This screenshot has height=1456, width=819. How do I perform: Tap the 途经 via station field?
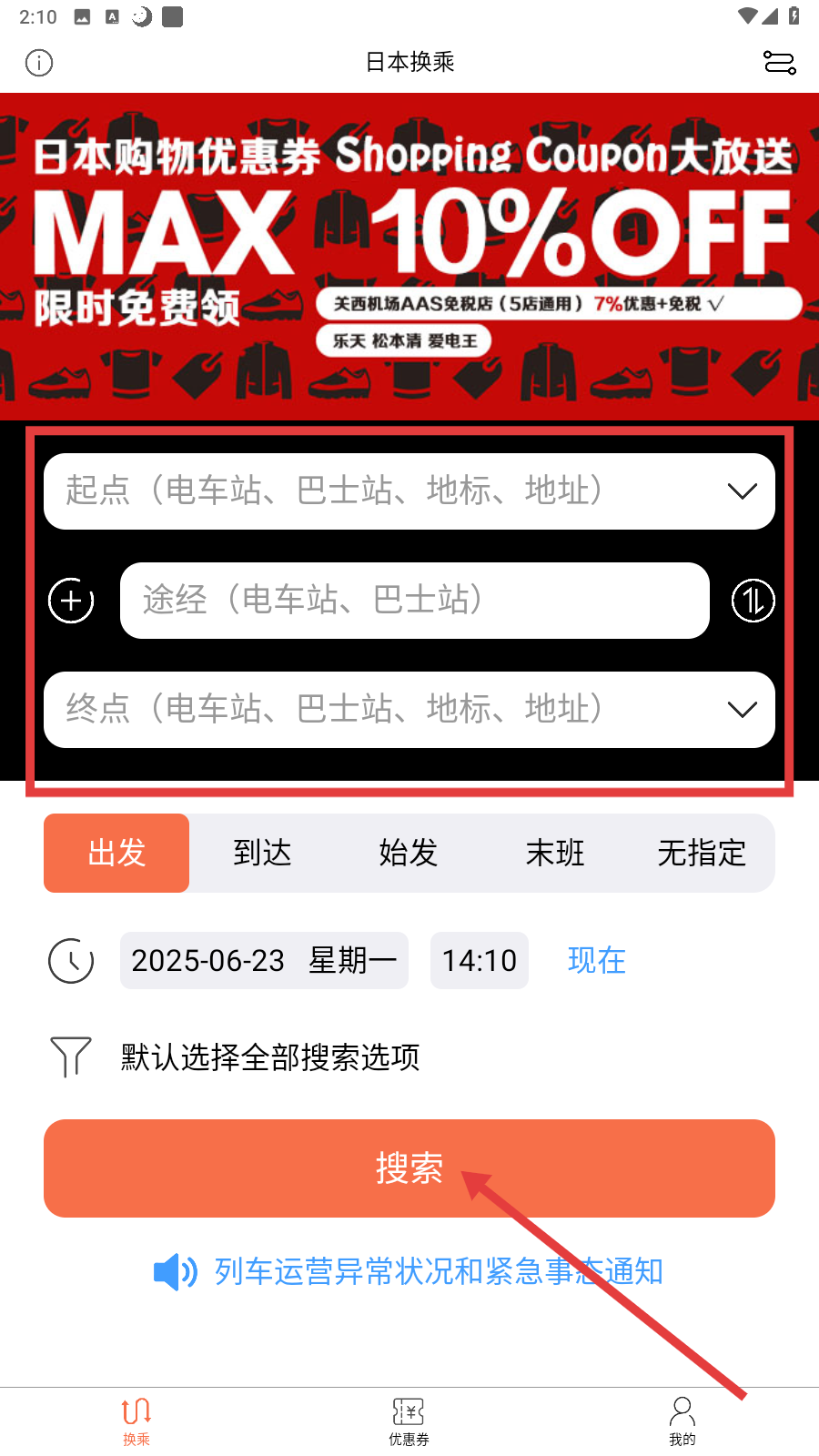[414, 601]
